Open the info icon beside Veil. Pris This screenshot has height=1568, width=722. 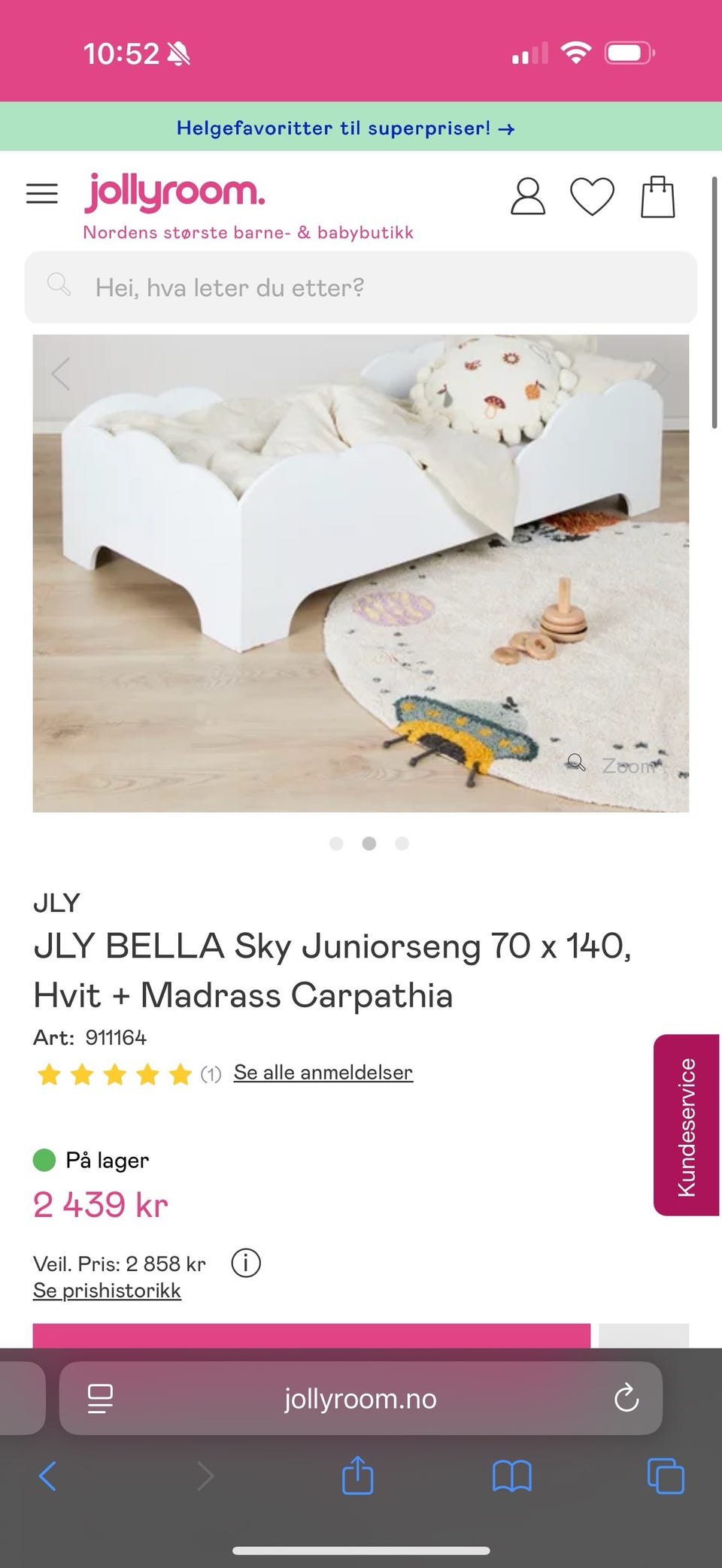246,1263
